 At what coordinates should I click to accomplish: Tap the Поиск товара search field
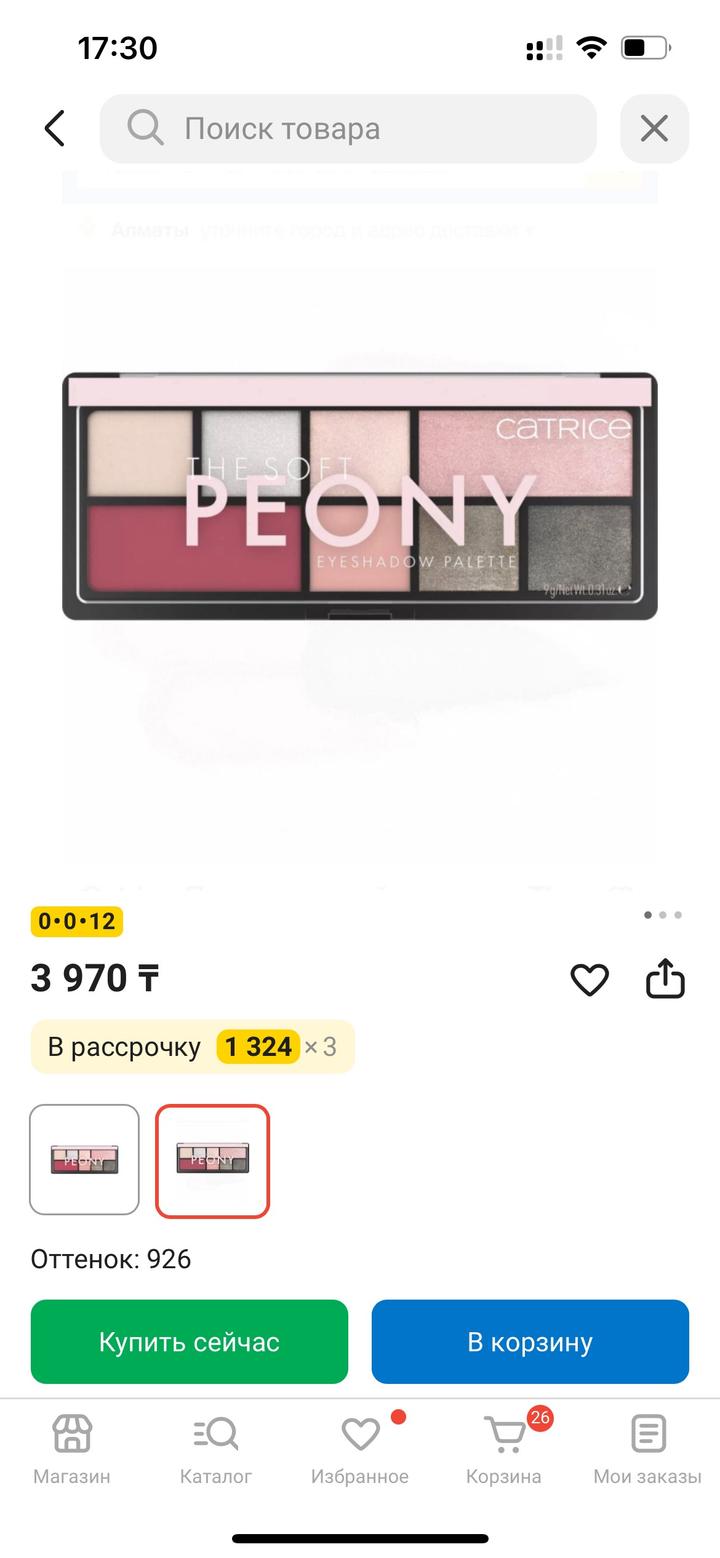348,128
